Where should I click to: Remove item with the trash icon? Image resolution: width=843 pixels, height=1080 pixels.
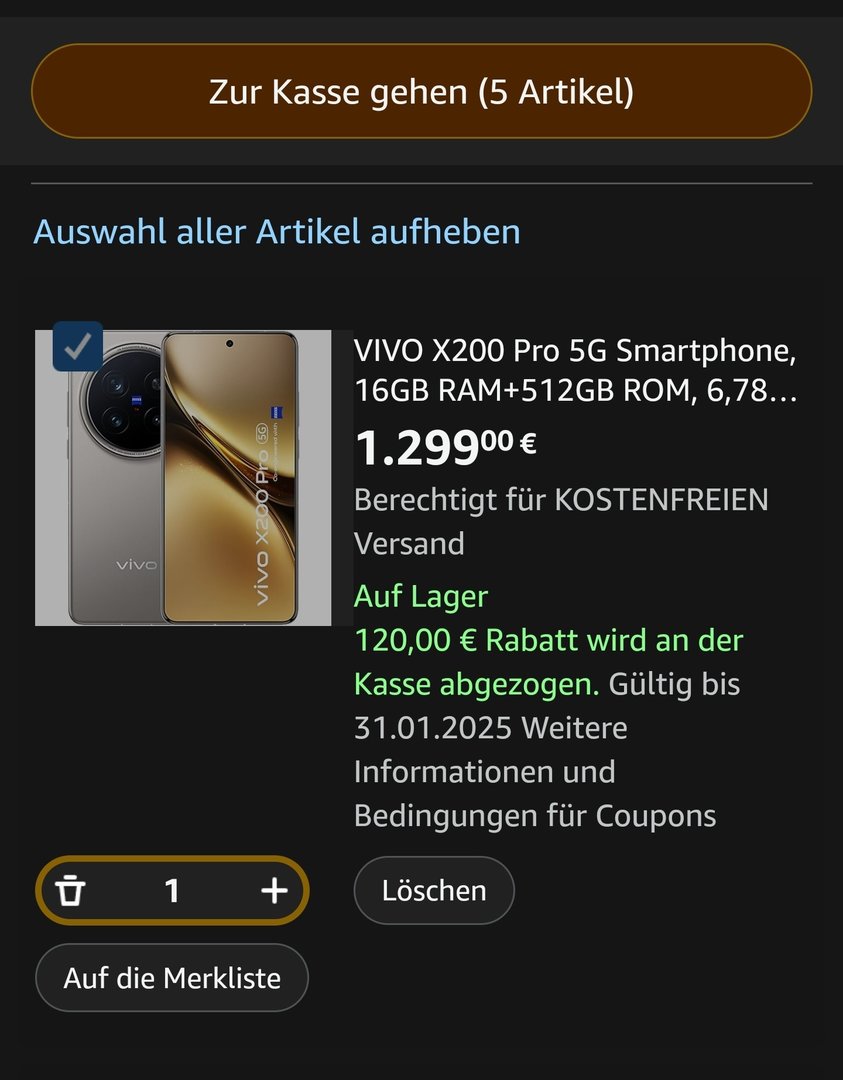click(x=70, y=890)
